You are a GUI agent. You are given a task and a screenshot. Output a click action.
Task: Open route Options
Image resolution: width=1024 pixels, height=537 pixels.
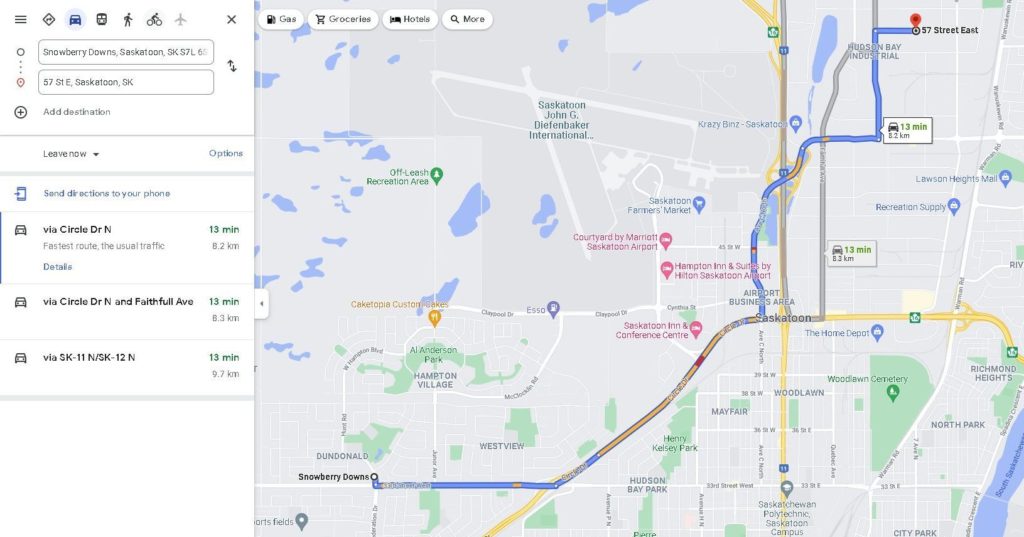[225, 154]
